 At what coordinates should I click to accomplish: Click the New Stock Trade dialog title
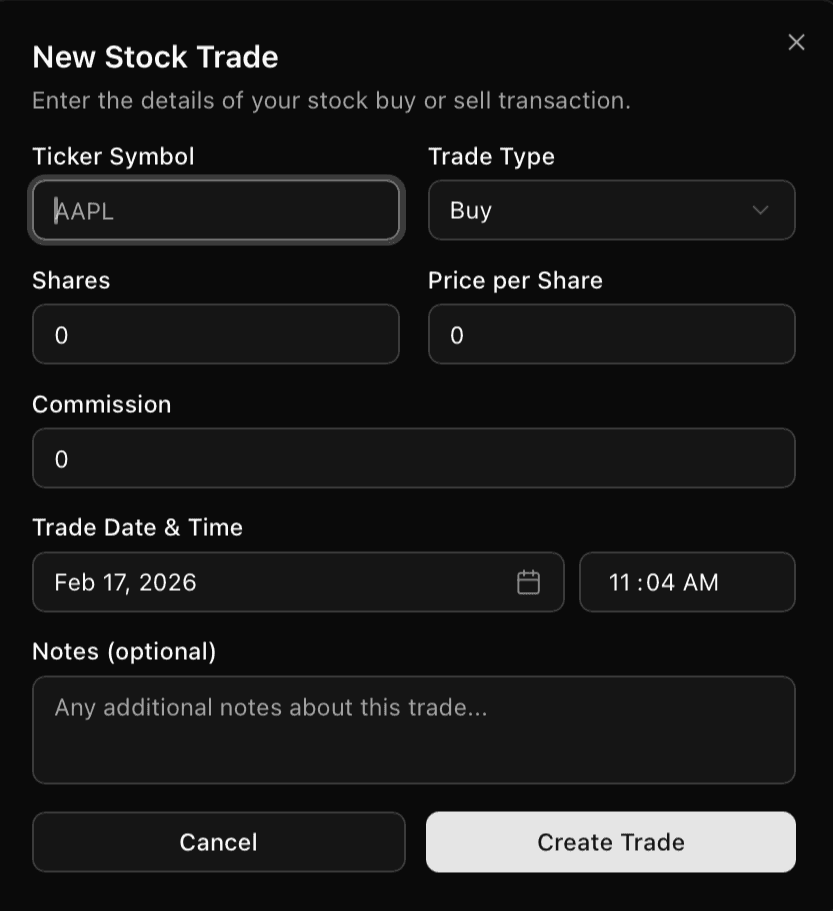(155, 57)
